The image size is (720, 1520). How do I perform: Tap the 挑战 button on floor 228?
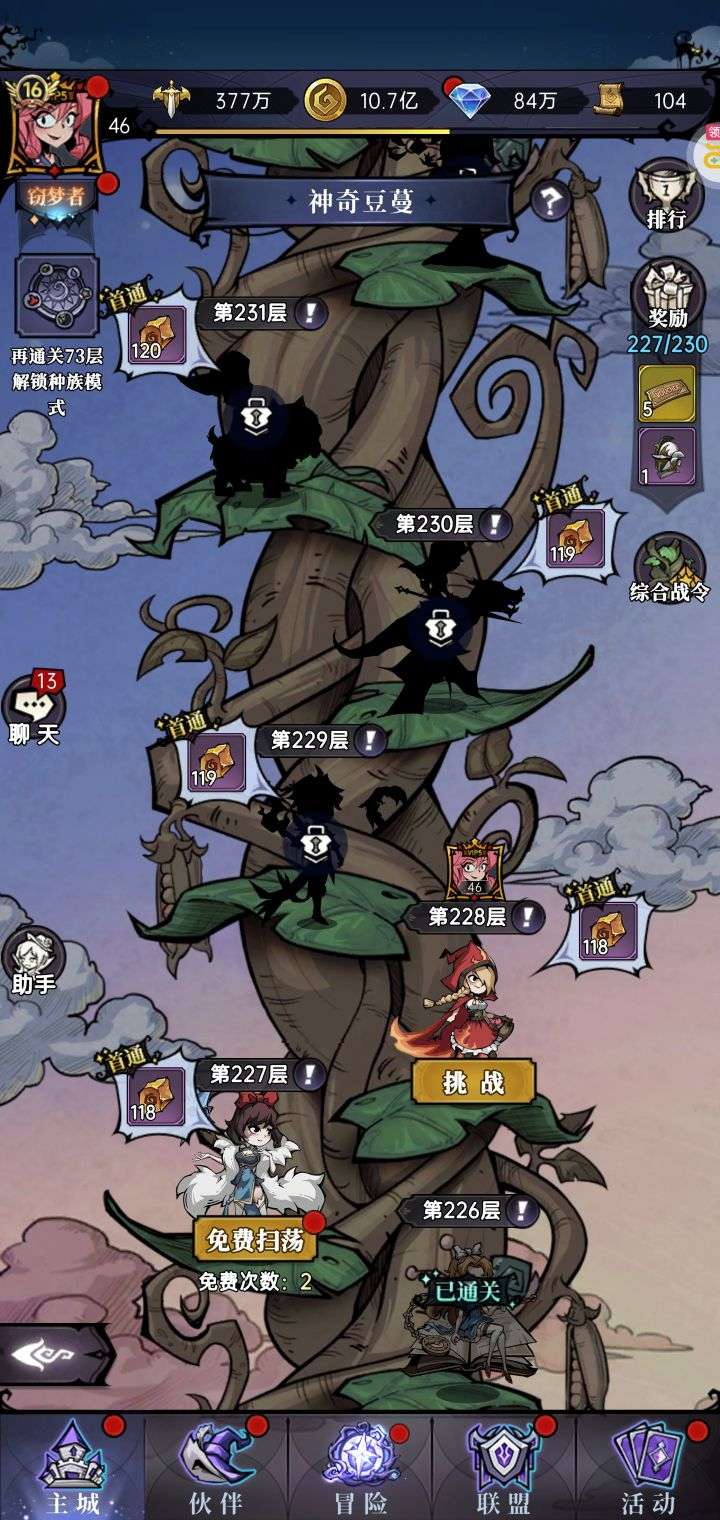coord(473,1082)
